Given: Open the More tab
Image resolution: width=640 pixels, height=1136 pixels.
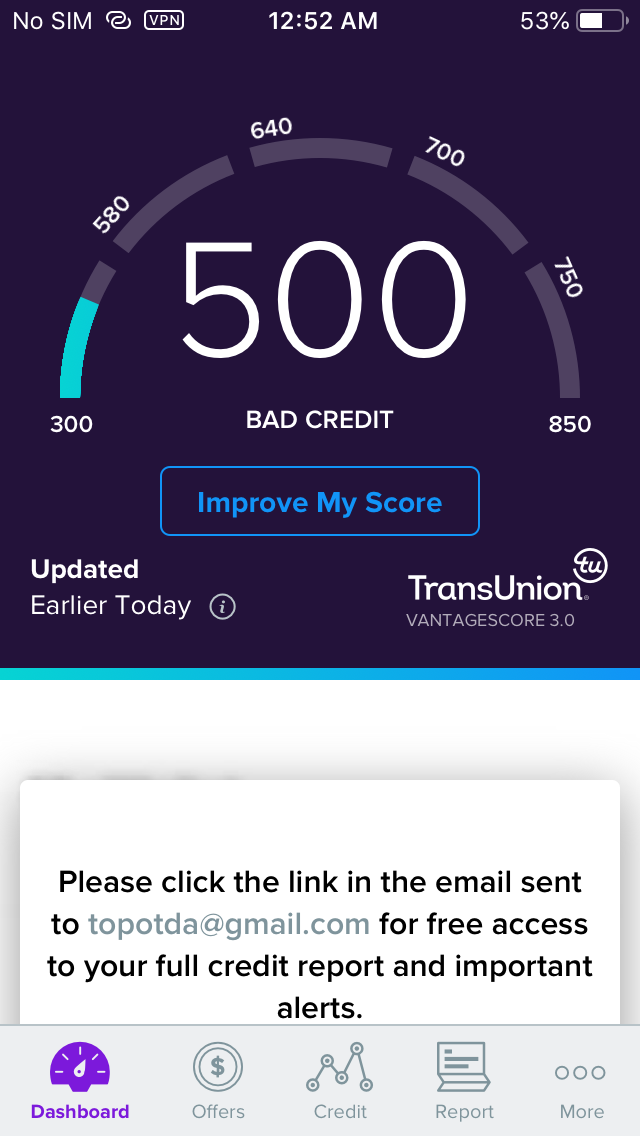Looking at the screenshot, I should [x=581, y=1081].
